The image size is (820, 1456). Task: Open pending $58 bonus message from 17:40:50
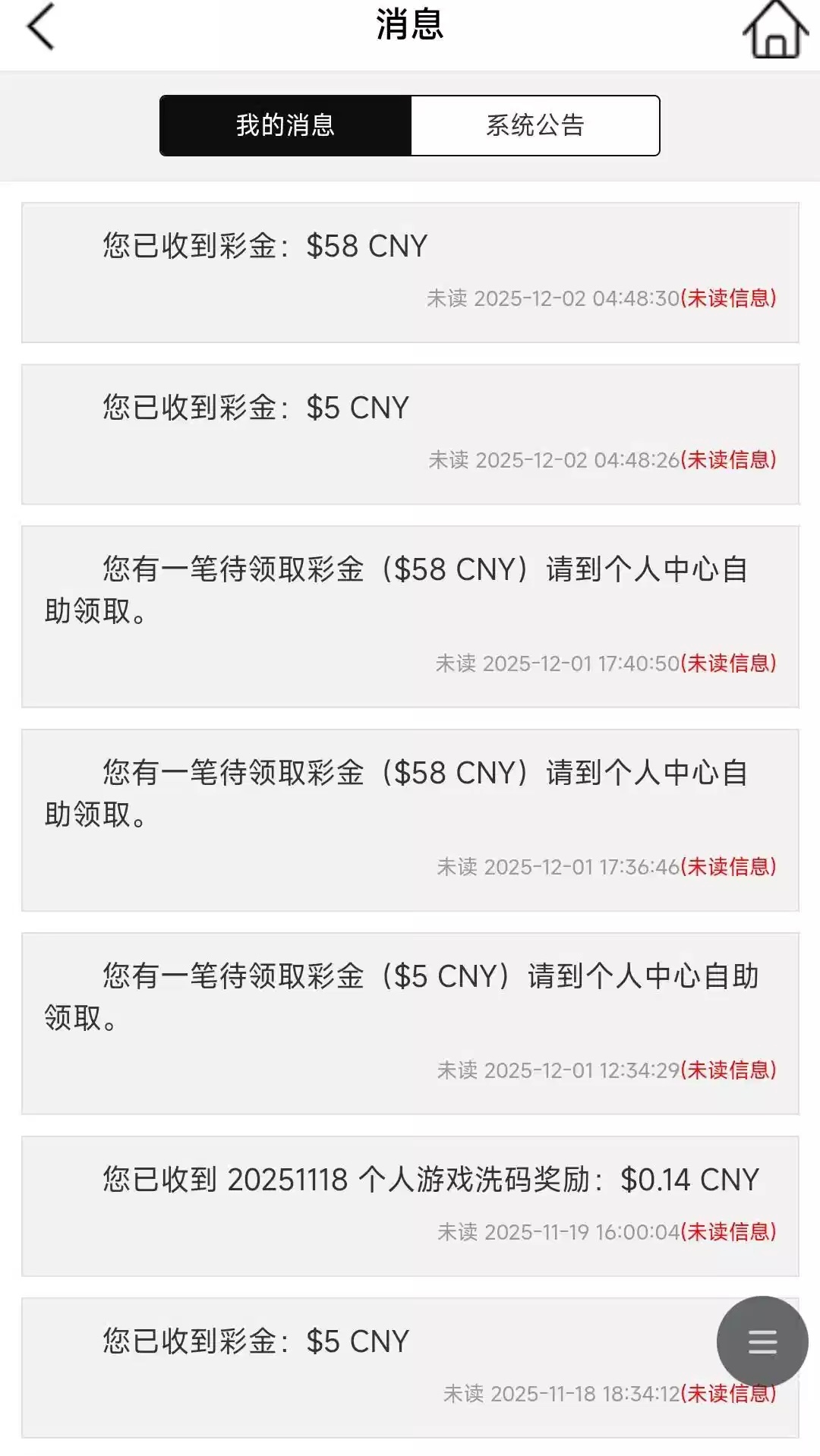coord(410,616)
